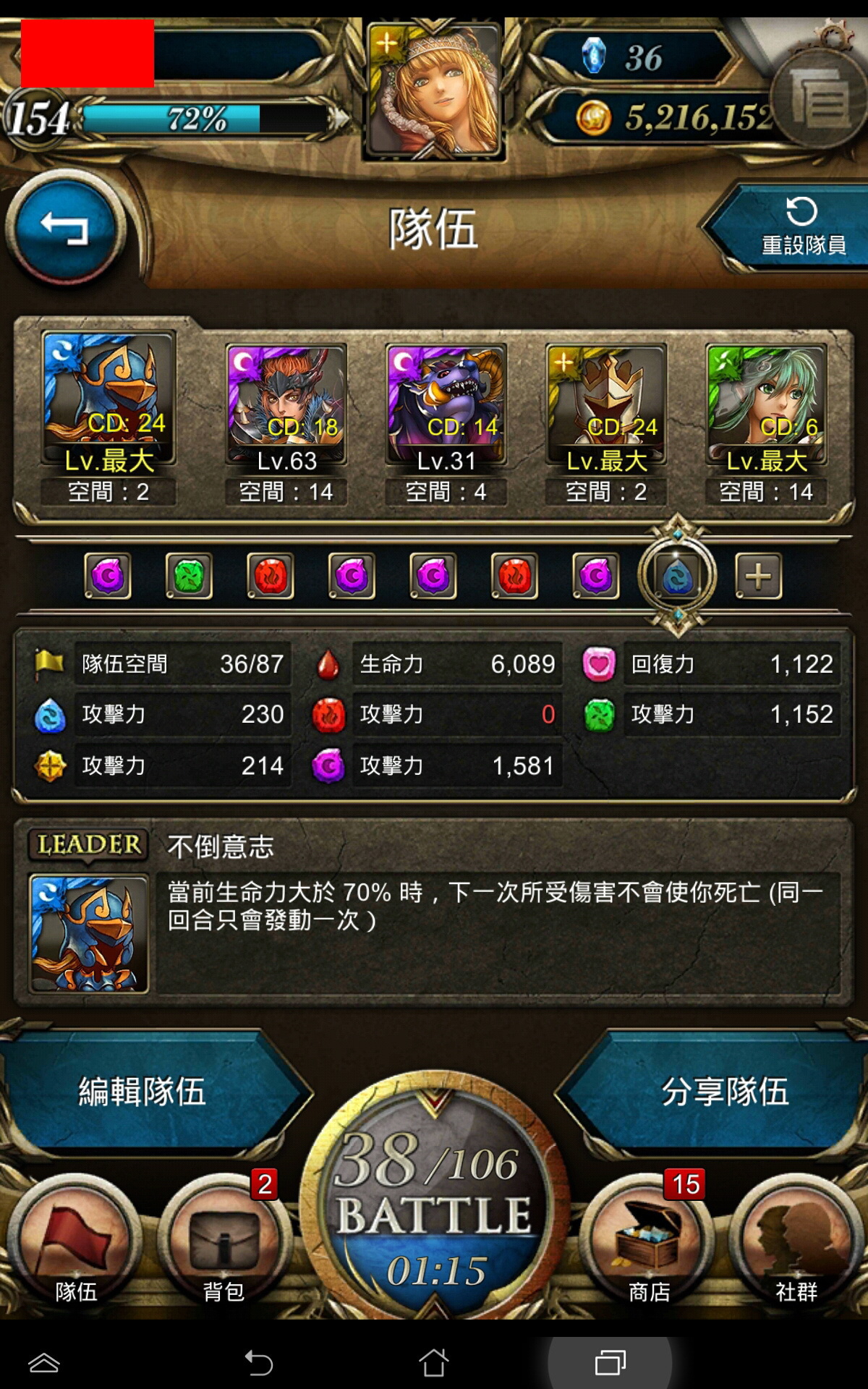Choose the green team slot
The image size is (868, 1389).
(189, 576)
